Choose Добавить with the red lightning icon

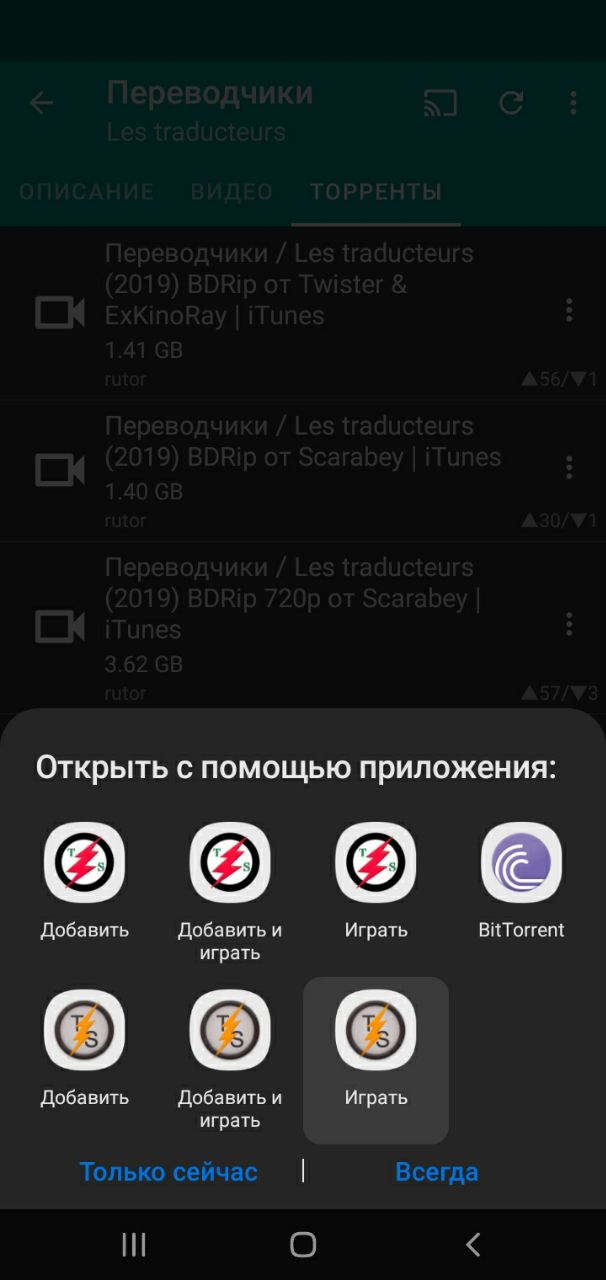(x=85, y=882)
